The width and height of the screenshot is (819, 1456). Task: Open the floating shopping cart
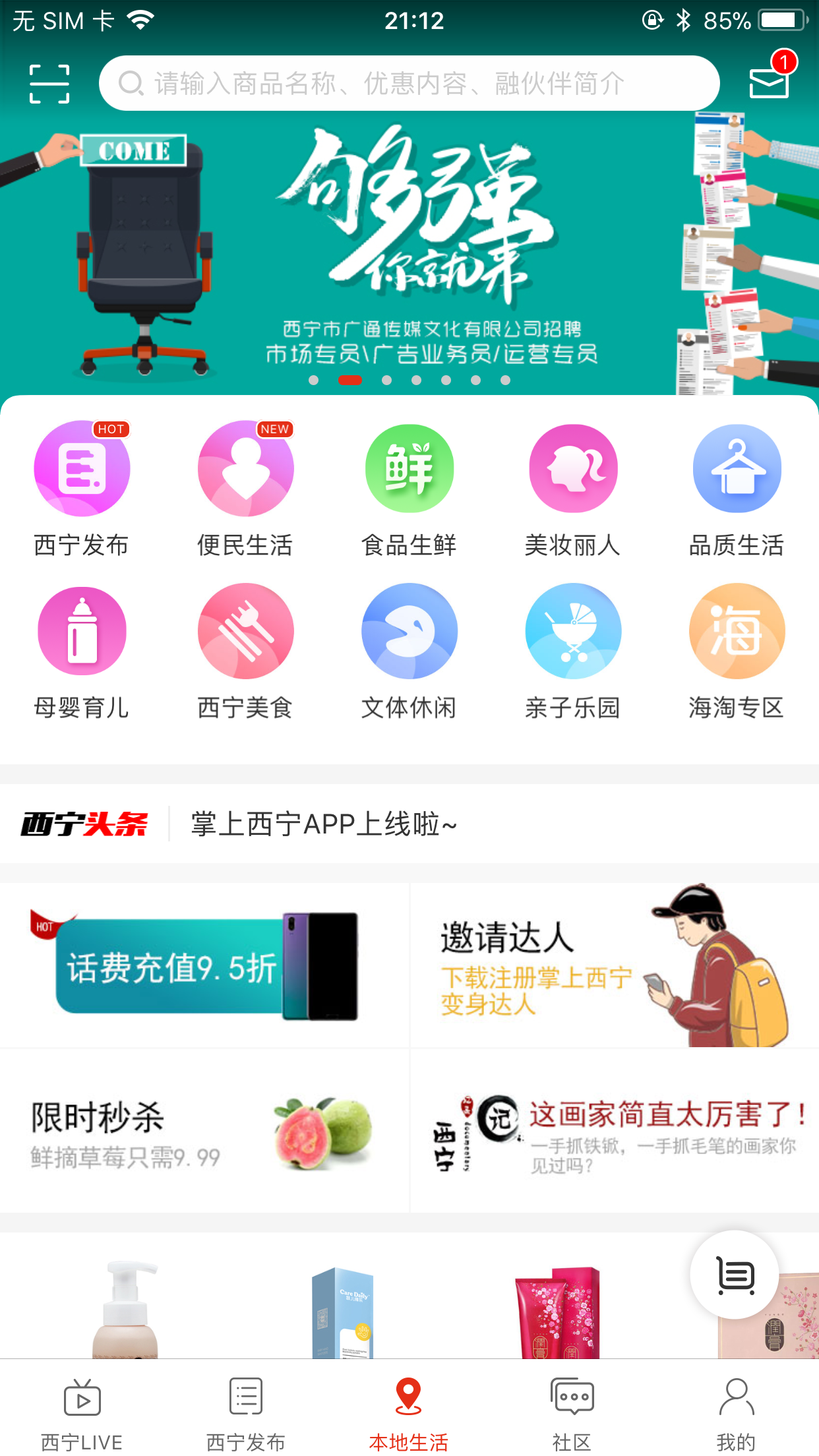[734, 1274]
